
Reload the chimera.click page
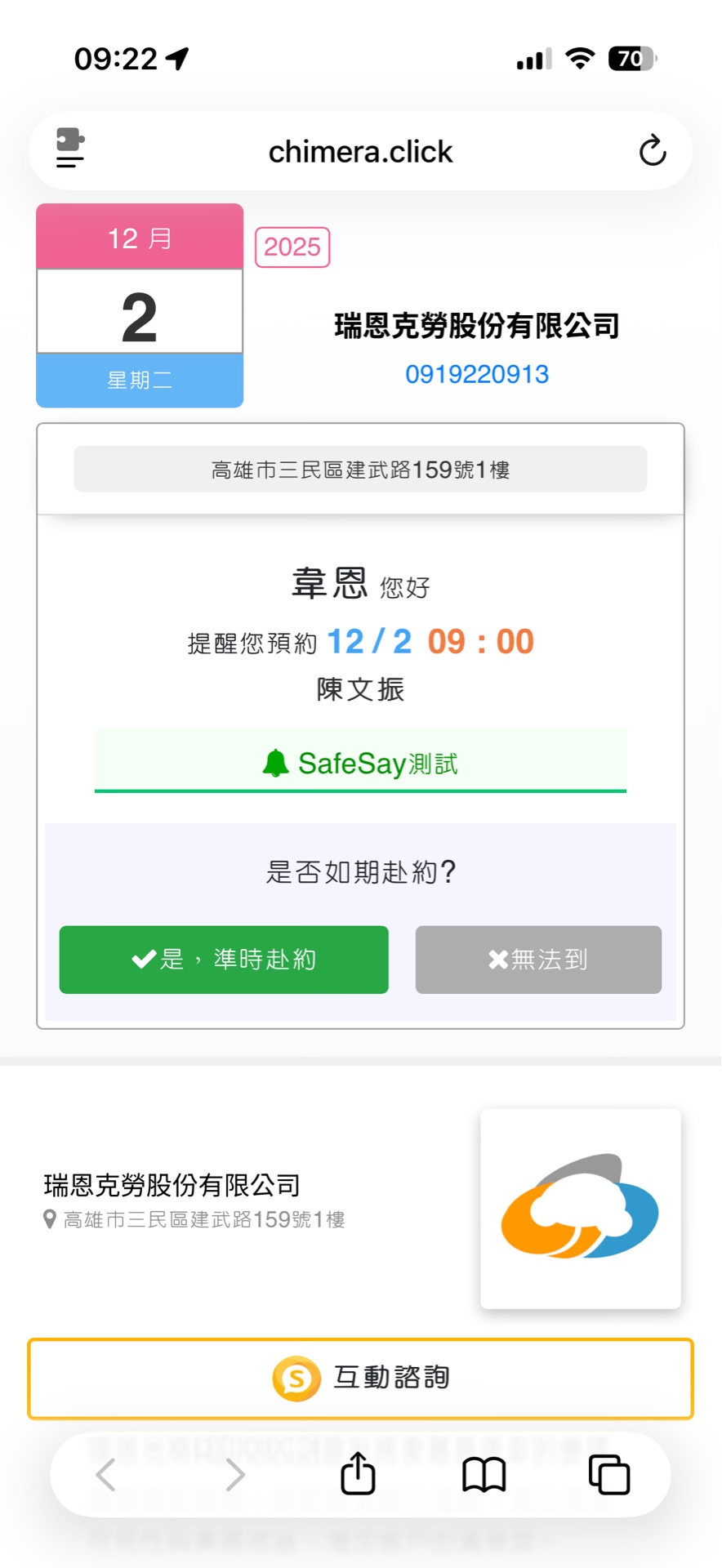(652, 150)
